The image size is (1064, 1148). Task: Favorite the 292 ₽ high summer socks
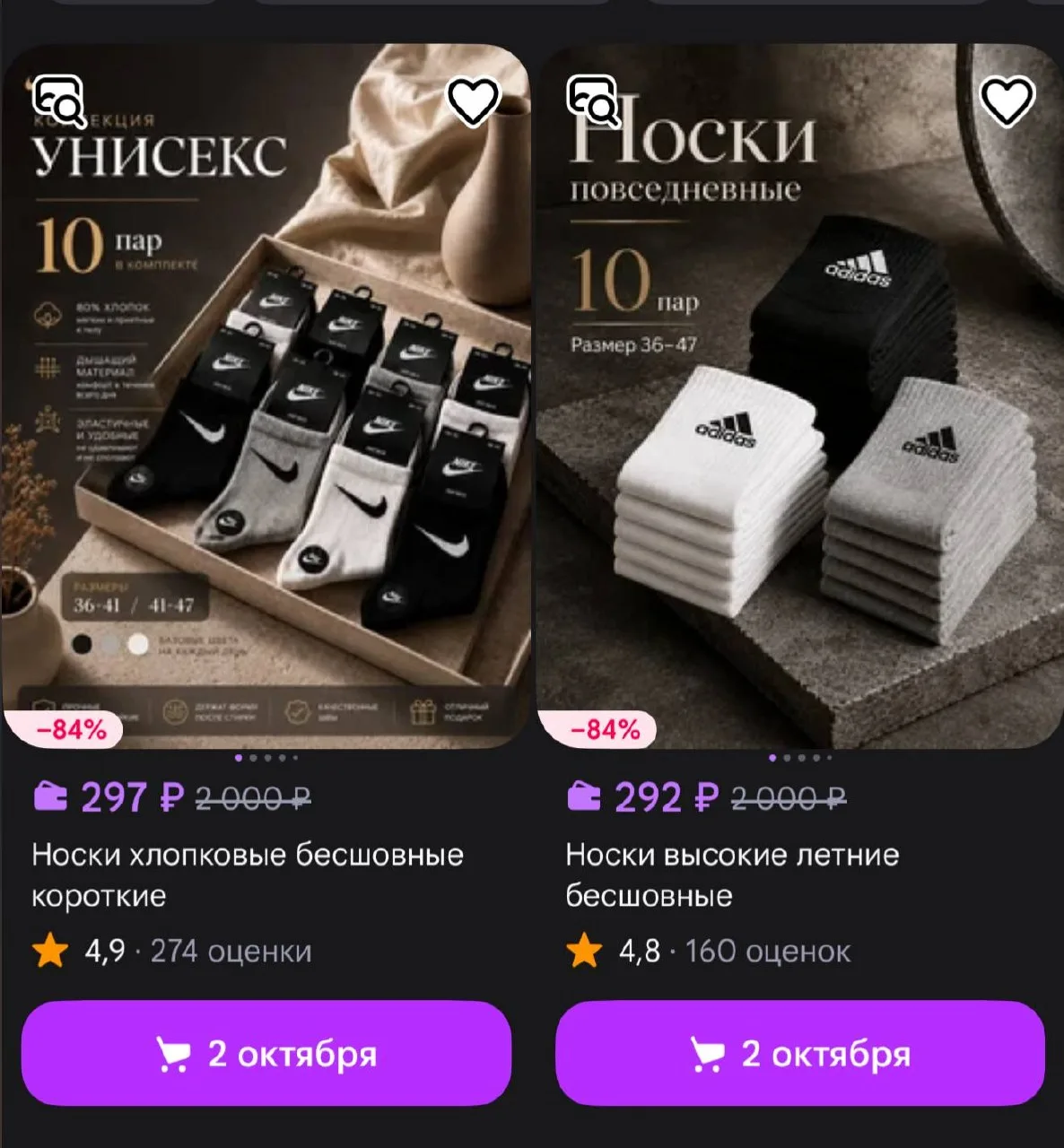[x=1007, y=100]
